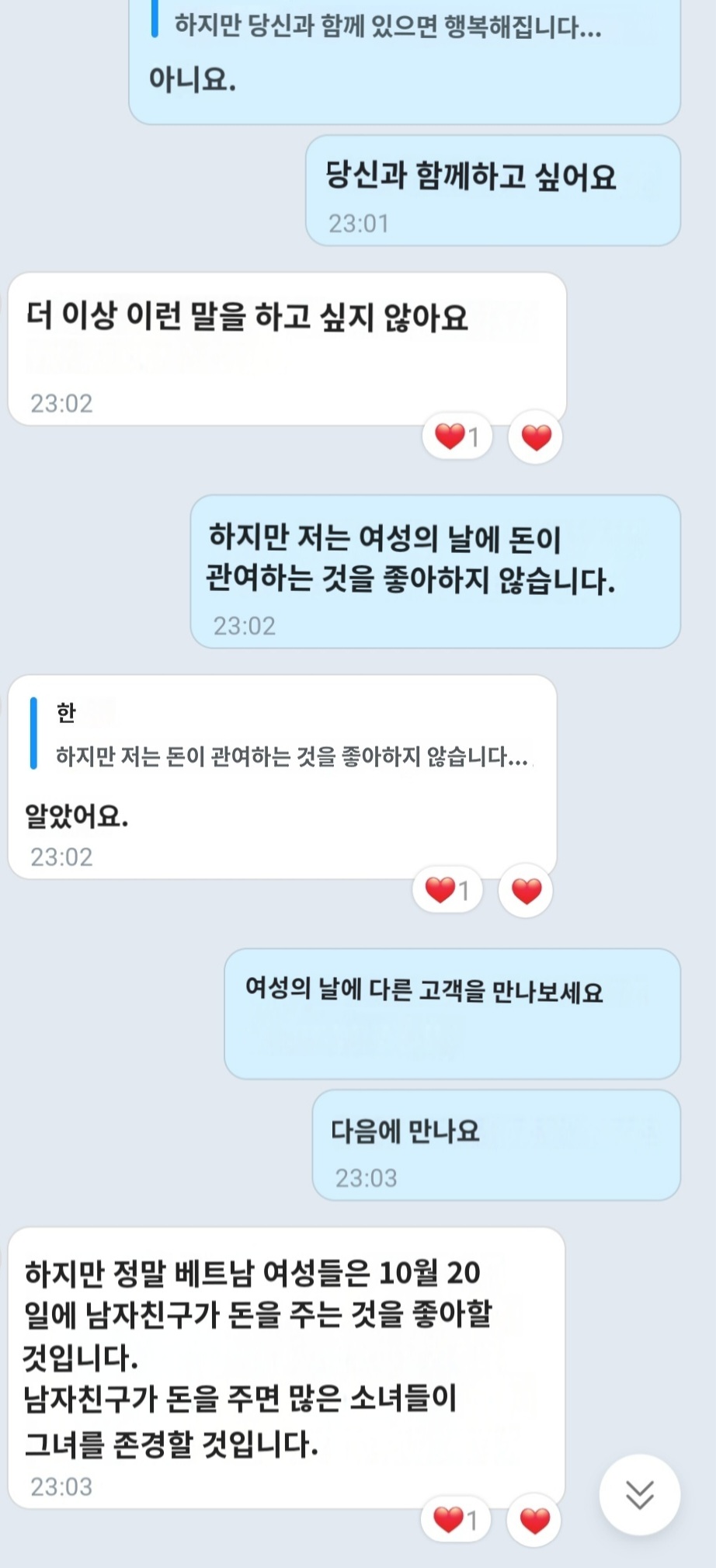React with a heart to the '알았어요.' message

526,891
